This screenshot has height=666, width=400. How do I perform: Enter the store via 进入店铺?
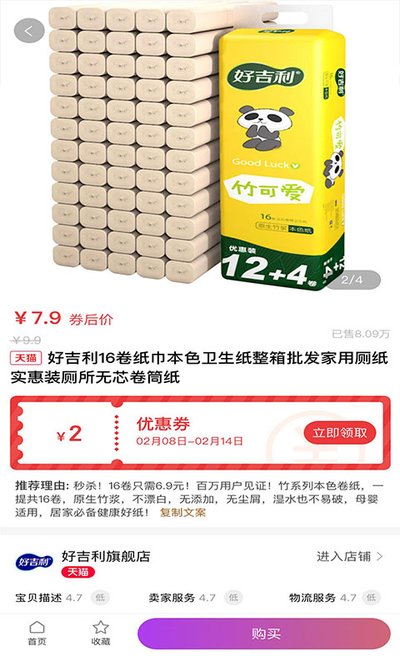[350, 556]
